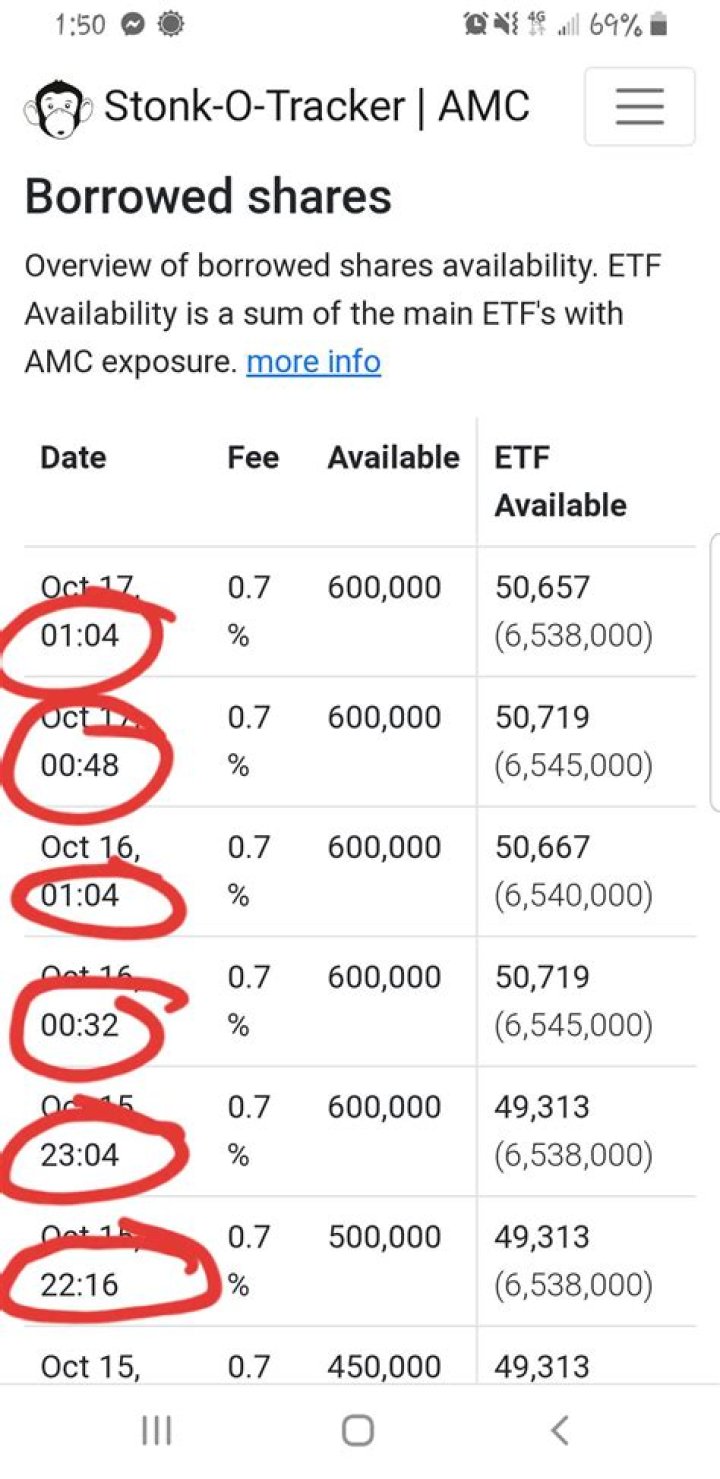Open the hamburger navigation menu

coord(639,106)
